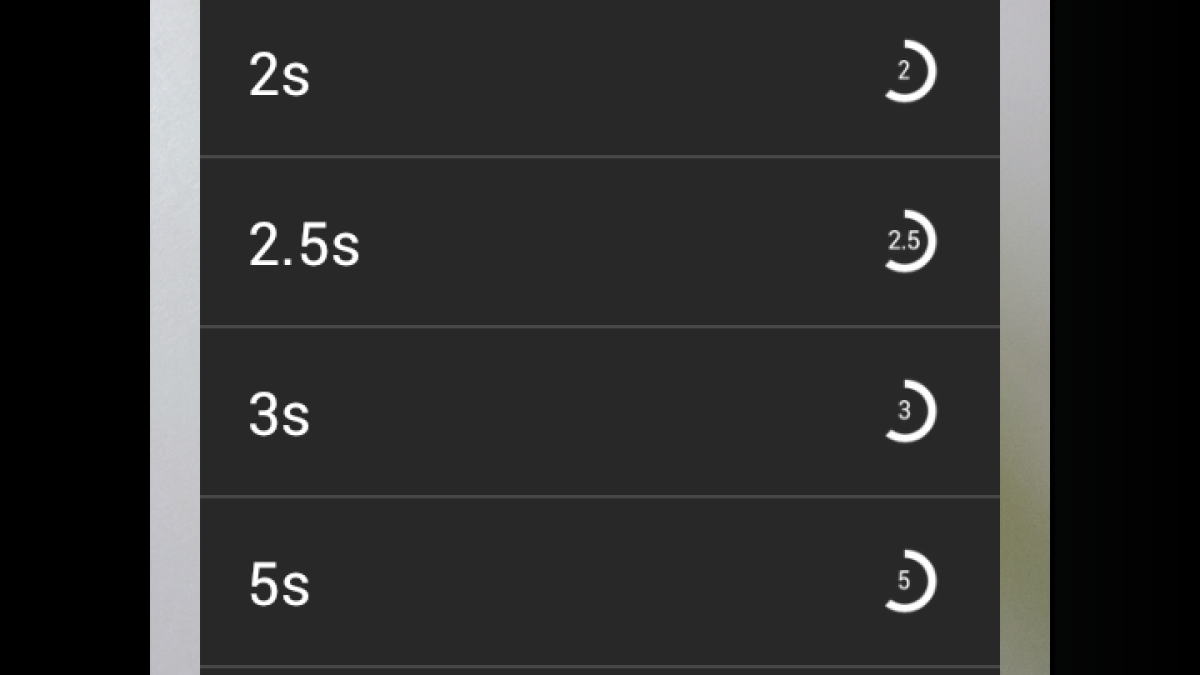Set the timer to 5s

[x=598, y=583]
